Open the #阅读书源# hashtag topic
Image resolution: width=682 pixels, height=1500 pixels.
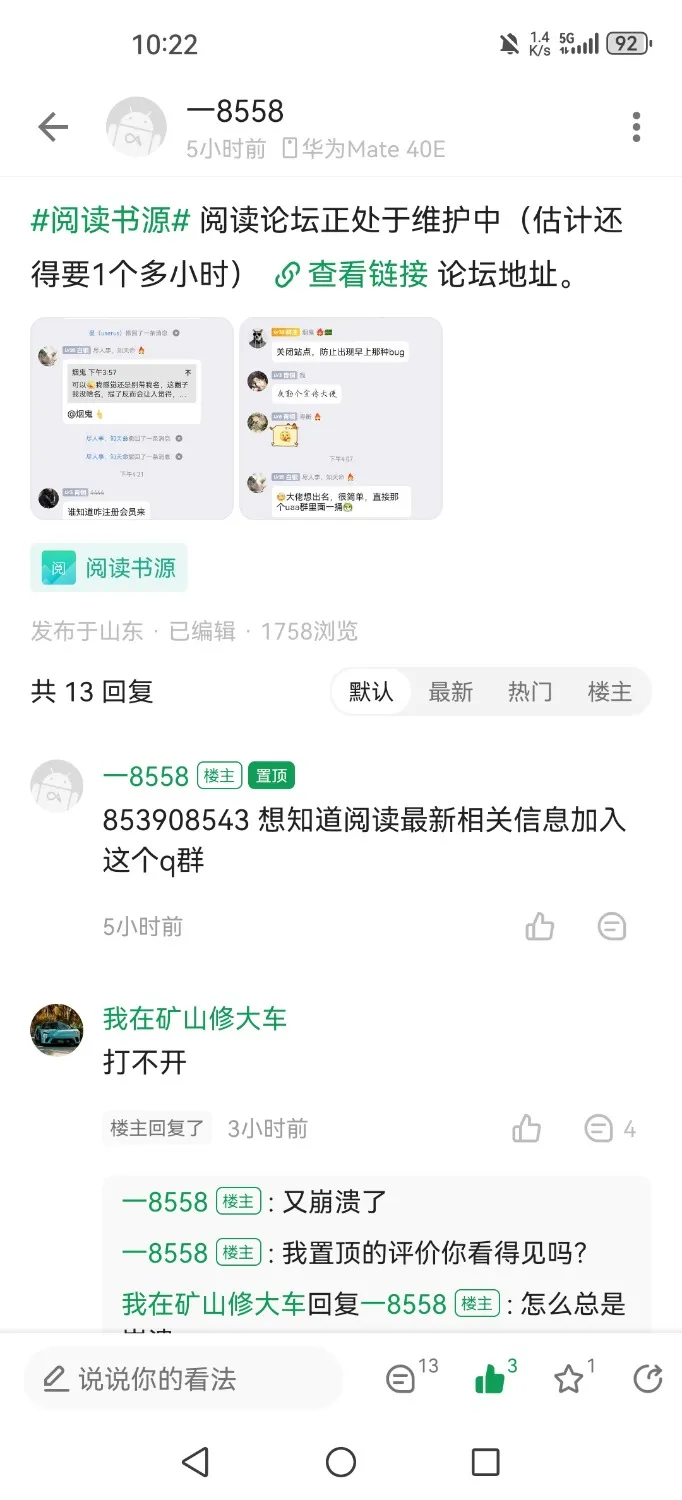click(110, 220)
